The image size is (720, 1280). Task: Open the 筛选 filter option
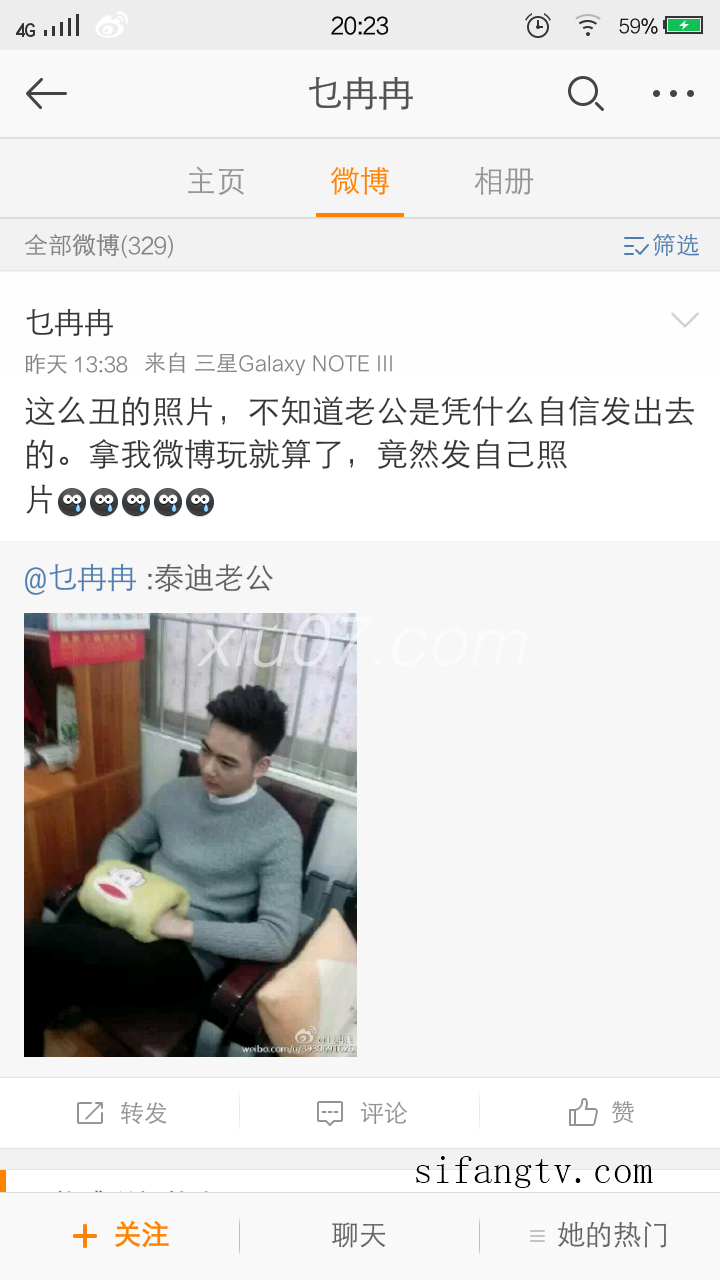point(661,245)
